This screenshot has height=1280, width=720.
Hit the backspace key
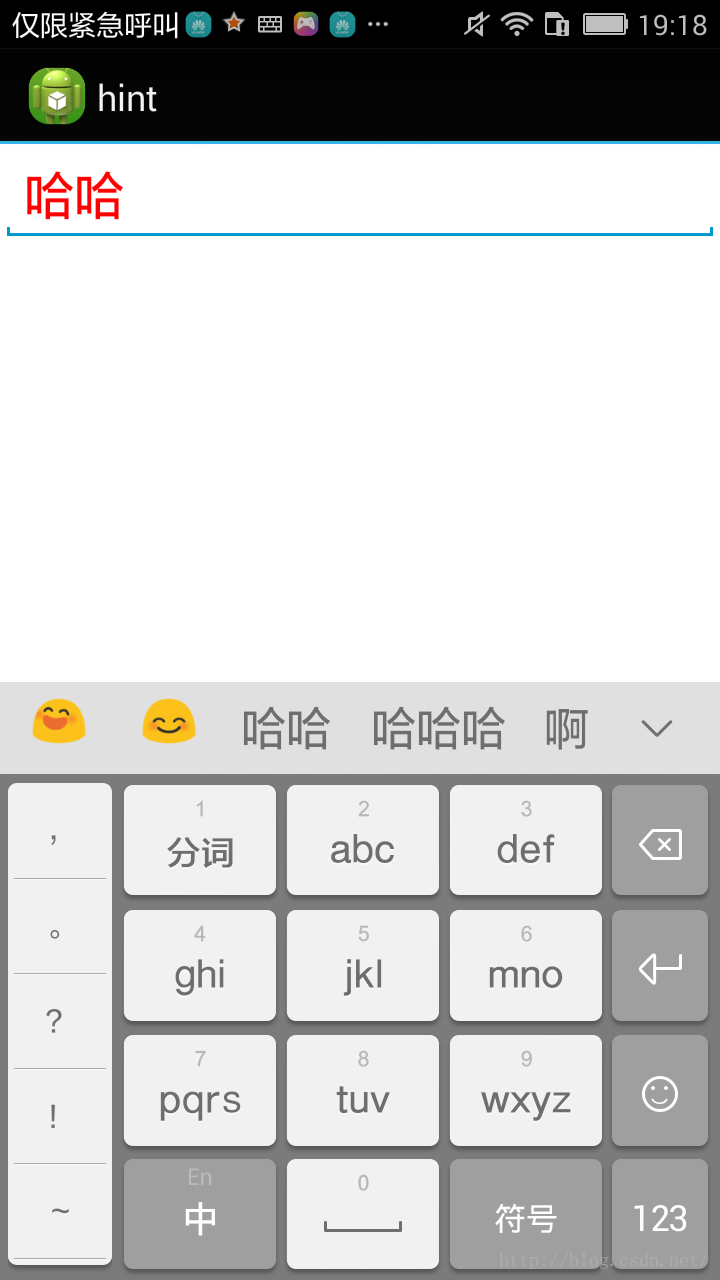click(660, 840)
